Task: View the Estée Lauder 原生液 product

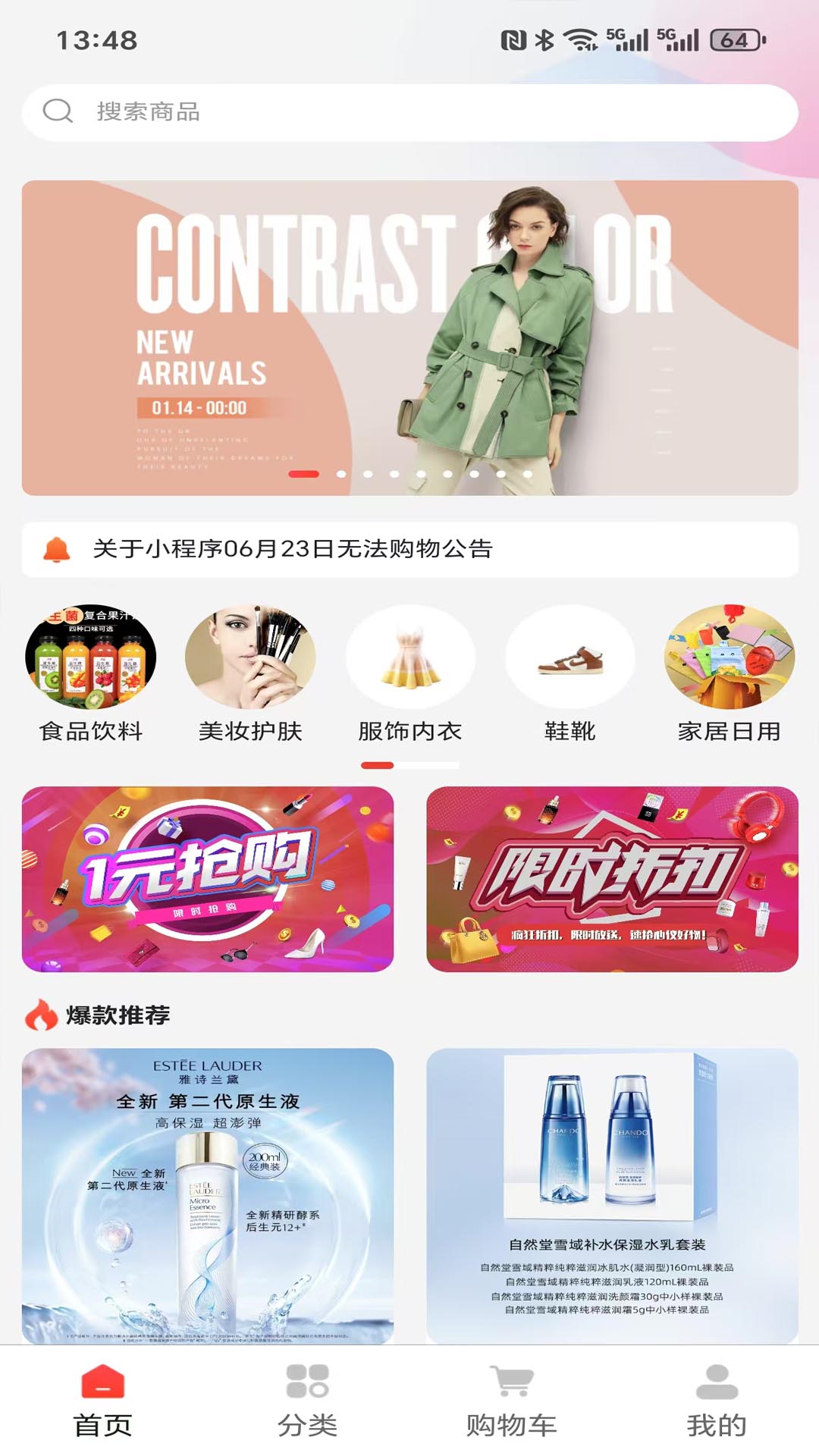Action: point(208,1194)
